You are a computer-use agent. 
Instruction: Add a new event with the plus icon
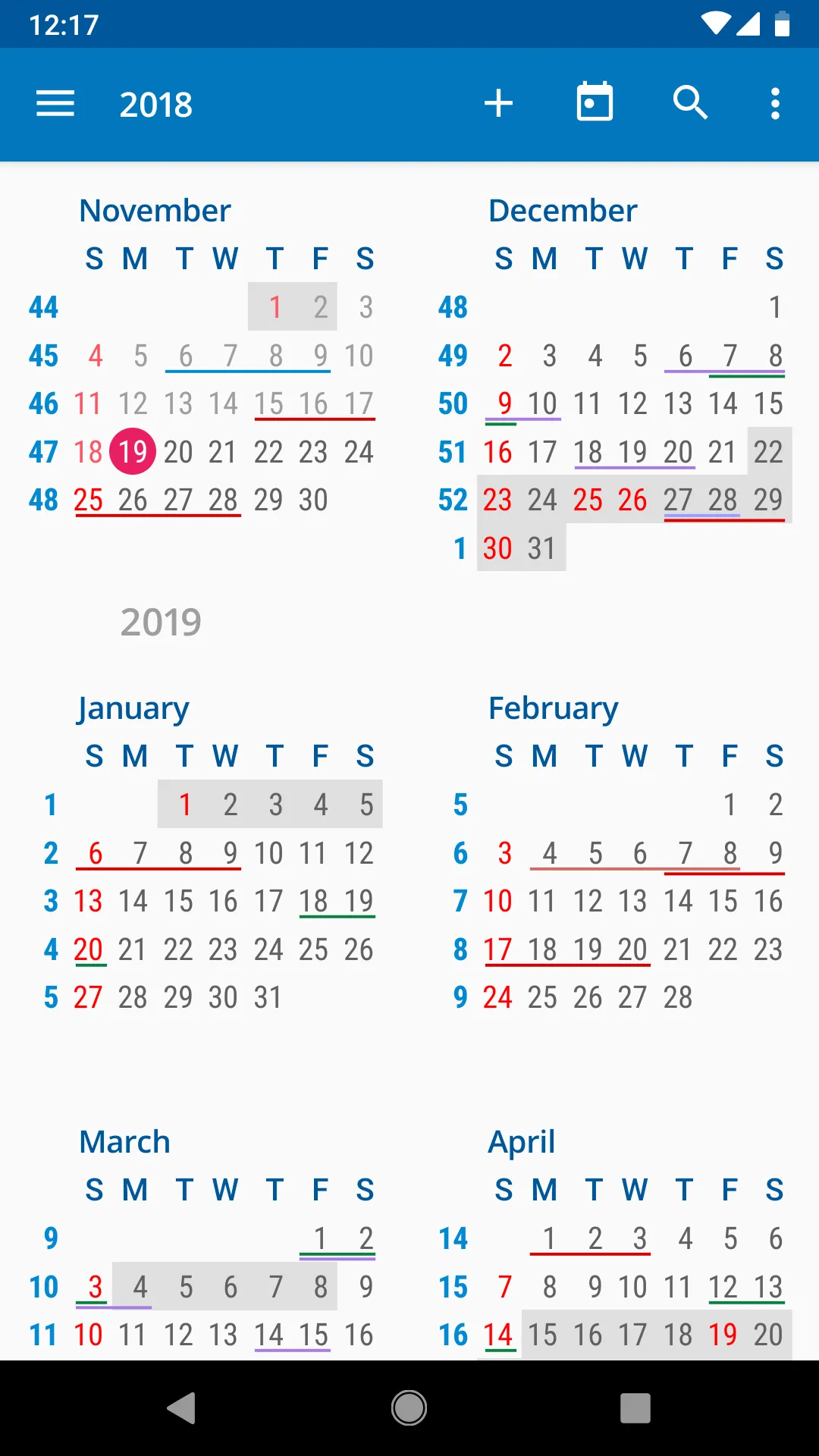(x=498, y=104)
